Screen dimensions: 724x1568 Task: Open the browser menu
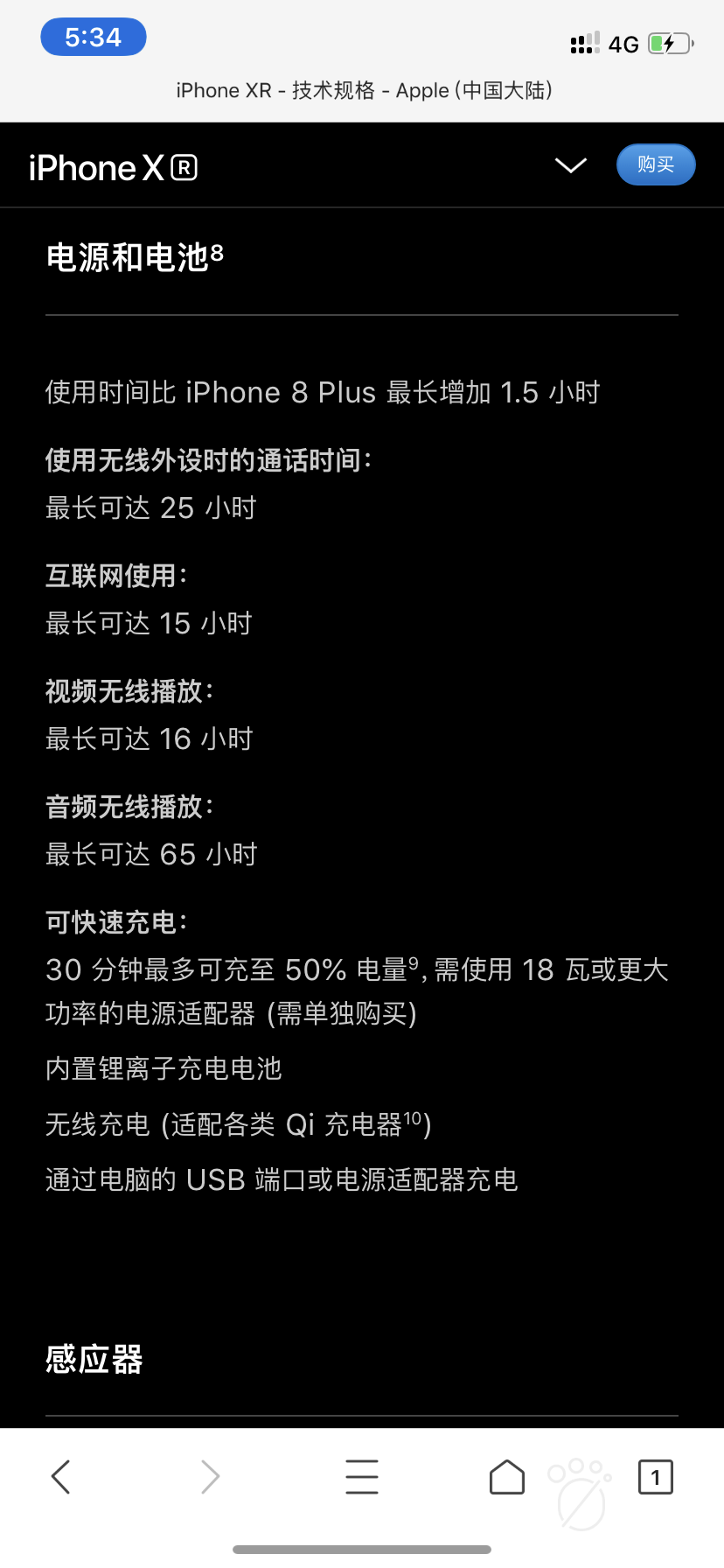tap(361, 1477)
